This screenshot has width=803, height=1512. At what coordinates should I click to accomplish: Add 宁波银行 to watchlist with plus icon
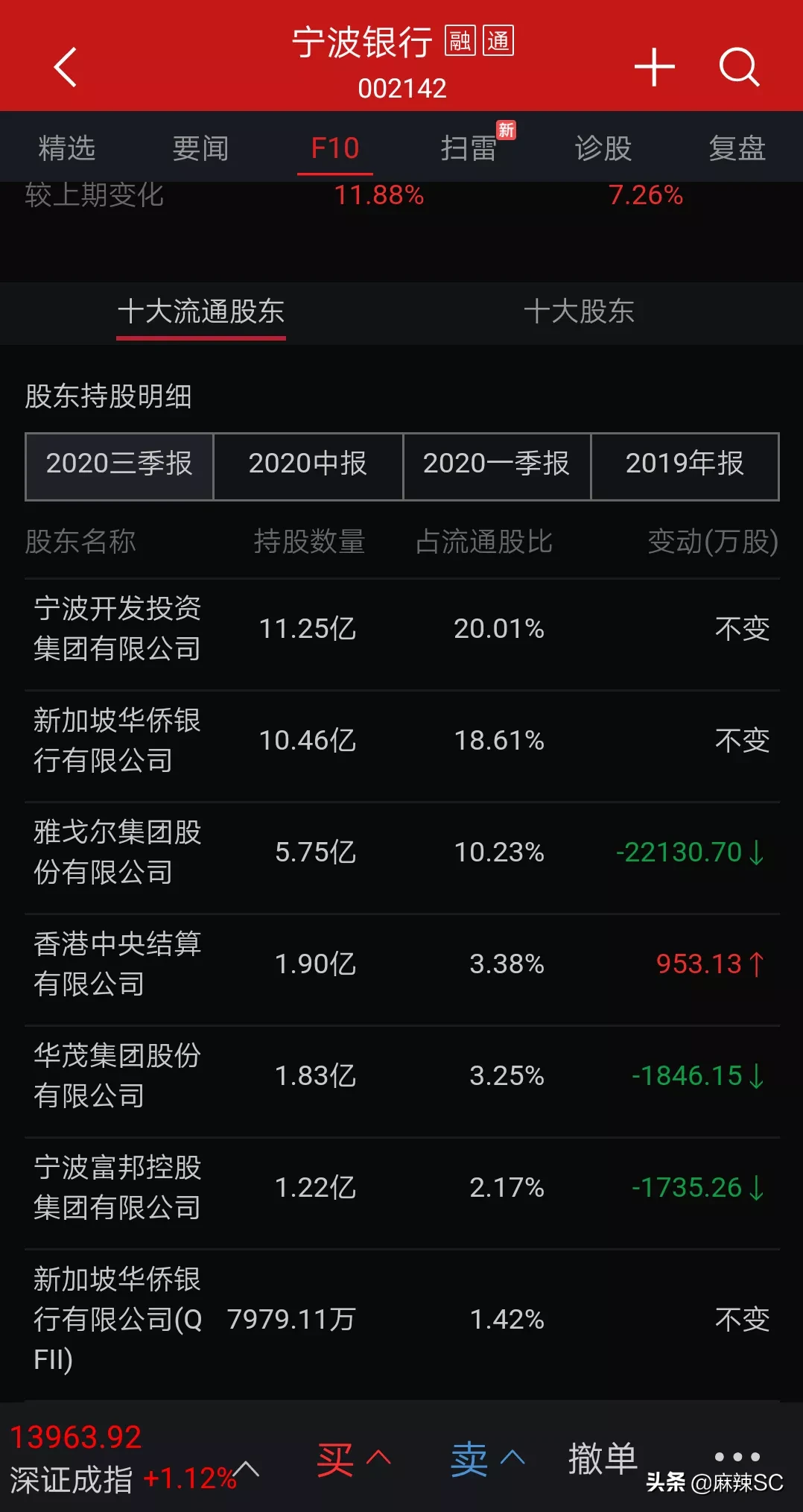pyautogui.click(x=654, y=67)
